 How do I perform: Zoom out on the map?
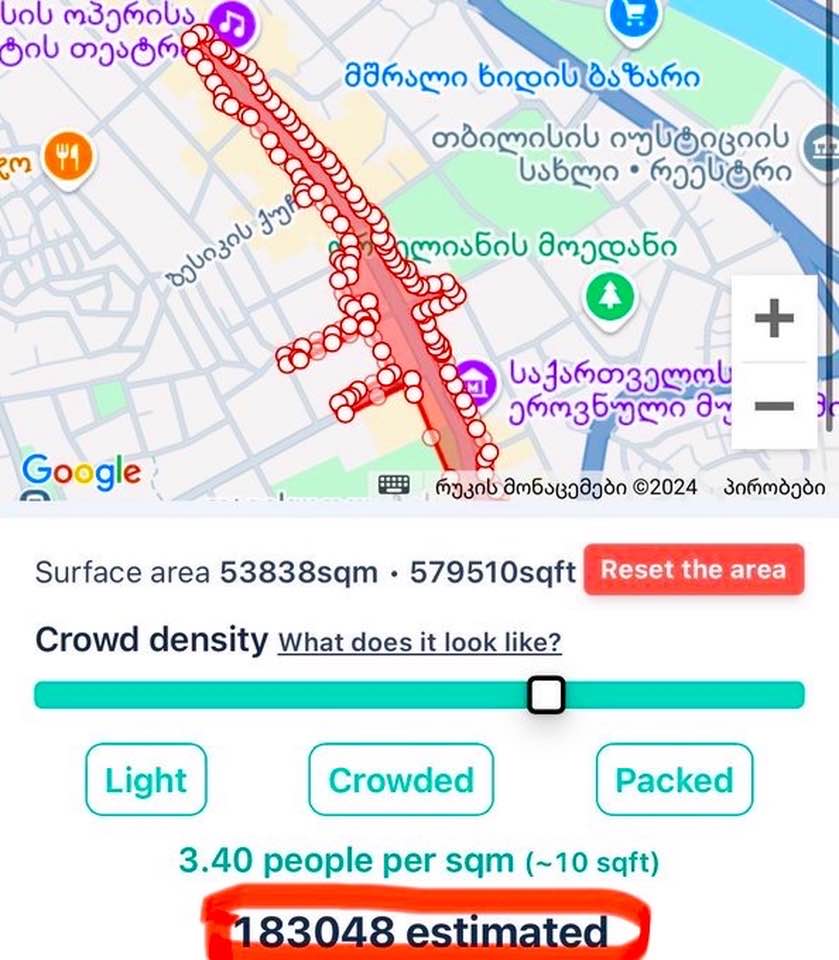pyautogui.click(x=774, y=405)
